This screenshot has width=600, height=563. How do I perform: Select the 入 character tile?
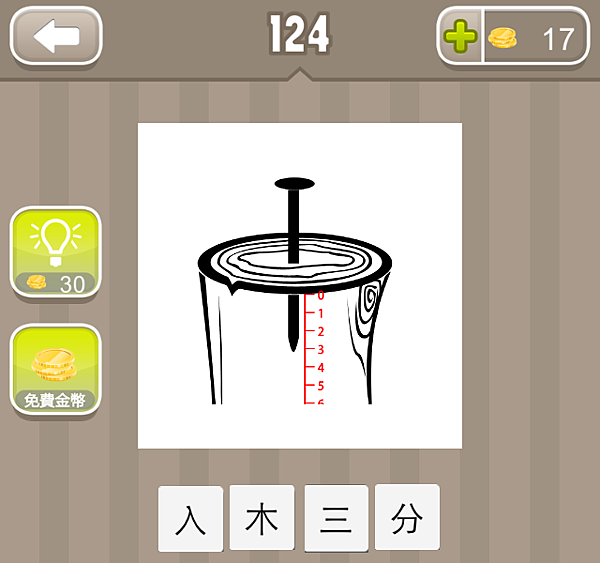(x=190, y=518)
